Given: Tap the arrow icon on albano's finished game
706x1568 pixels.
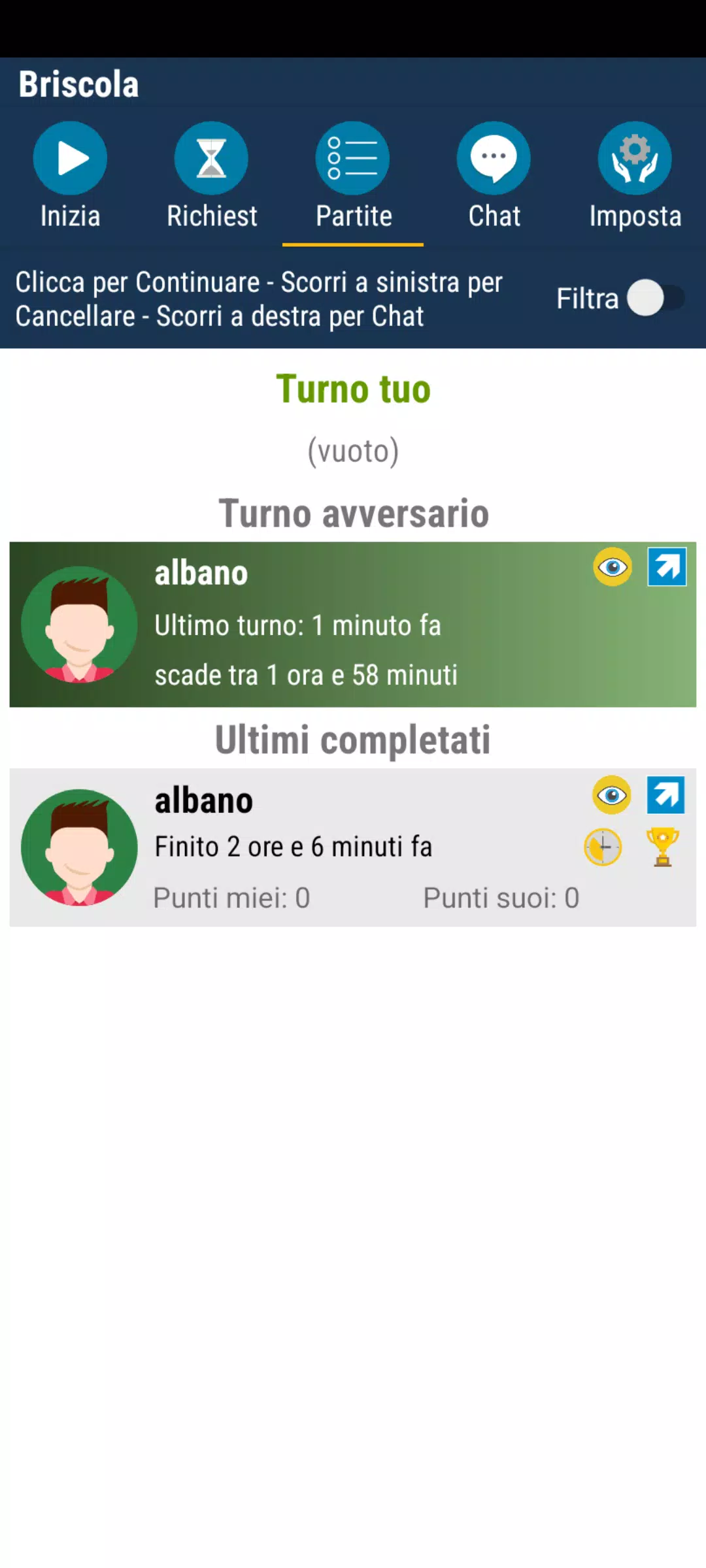Looking at the screenshot, I should coord(665,795).
